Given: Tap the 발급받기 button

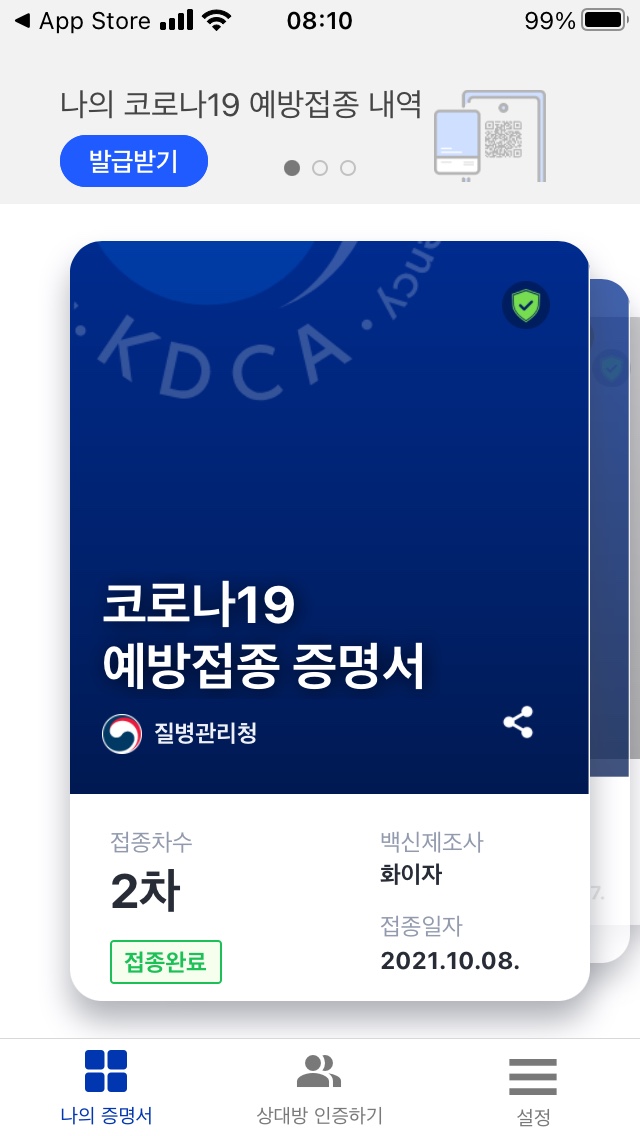Looking at the screenshot, I should [x=133, y=161].
